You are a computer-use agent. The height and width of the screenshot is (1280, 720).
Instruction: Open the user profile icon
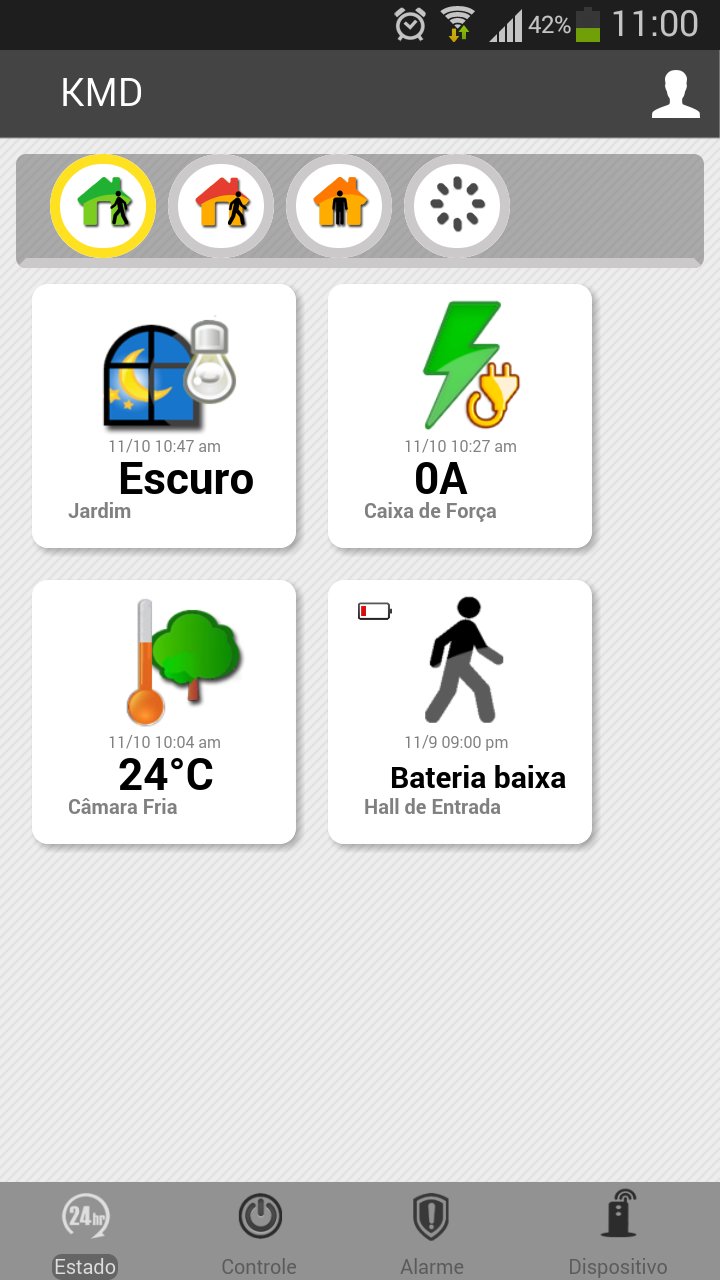pos(675,95)
